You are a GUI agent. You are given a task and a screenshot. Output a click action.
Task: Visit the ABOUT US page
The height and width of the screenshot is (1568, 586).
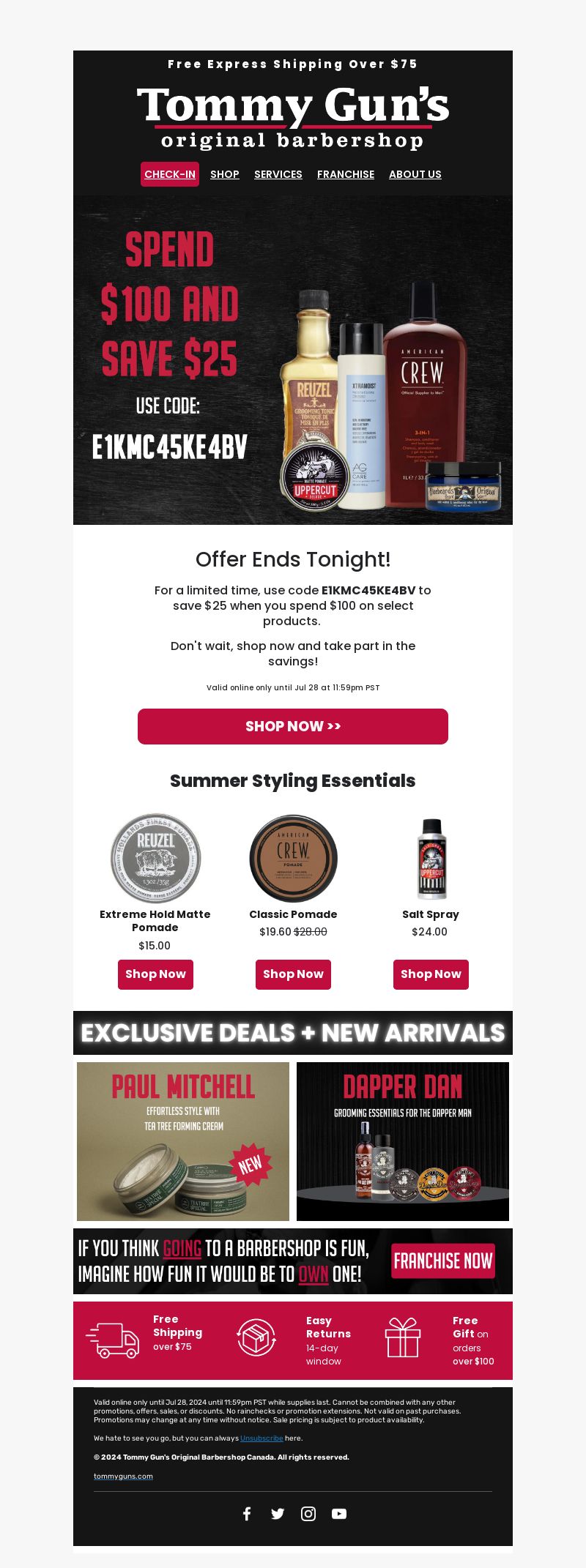pyautogui.click(x=415, y=174)
